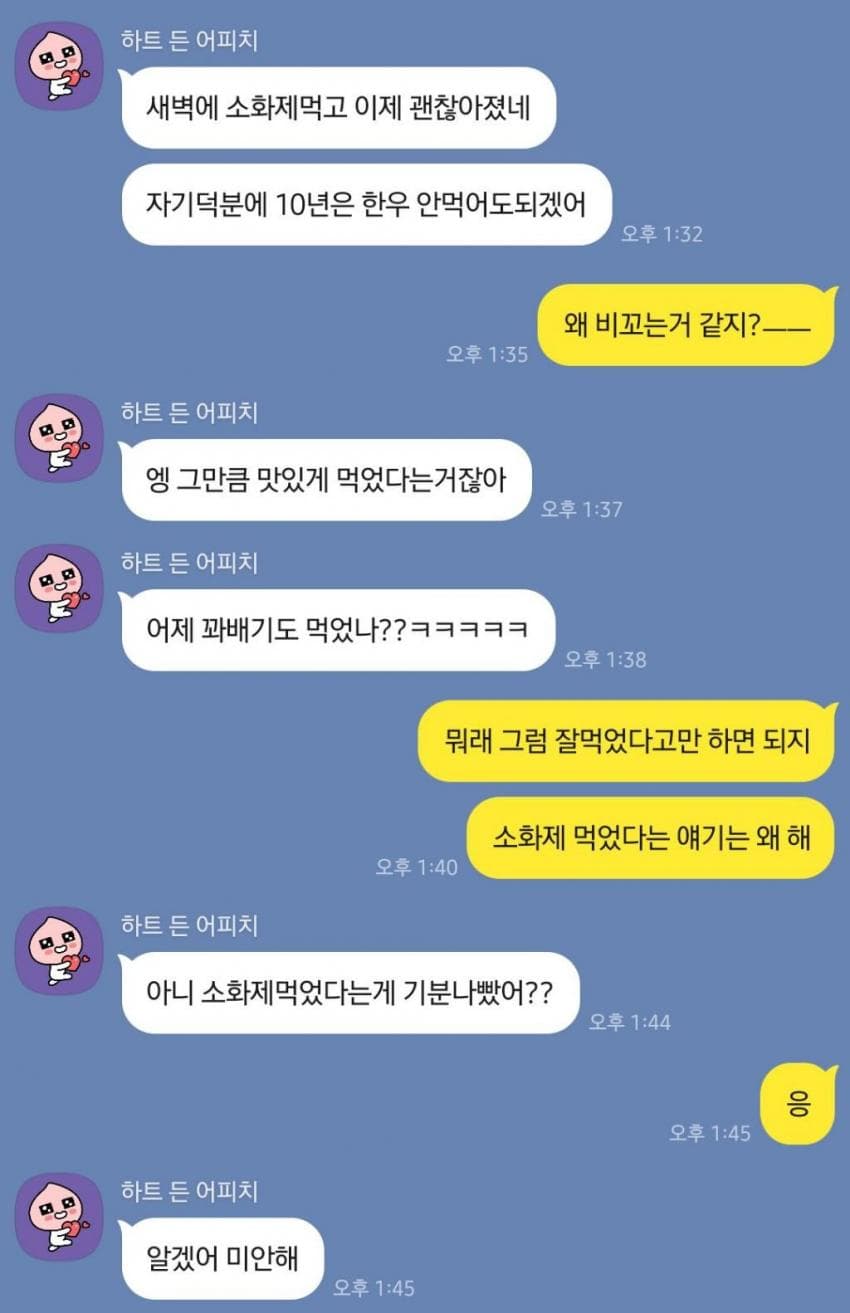View the profile picture beside '어제 꽈배기도 먹었나??' message
The width and height of the screenshot is (850, 1313).
click(59, 588)
